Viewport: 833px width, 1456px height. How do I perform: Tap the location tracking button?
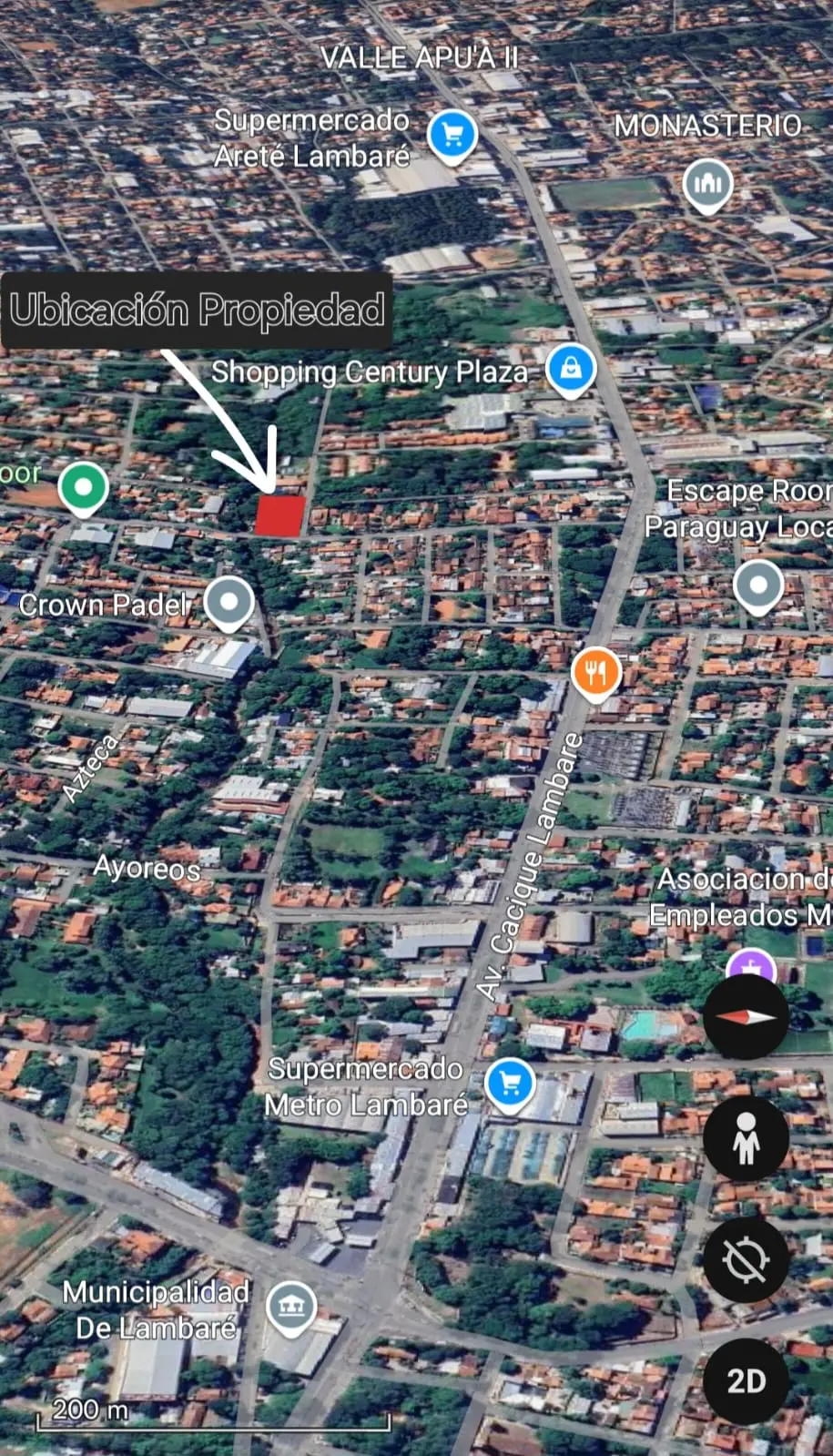coord(746,1260)
